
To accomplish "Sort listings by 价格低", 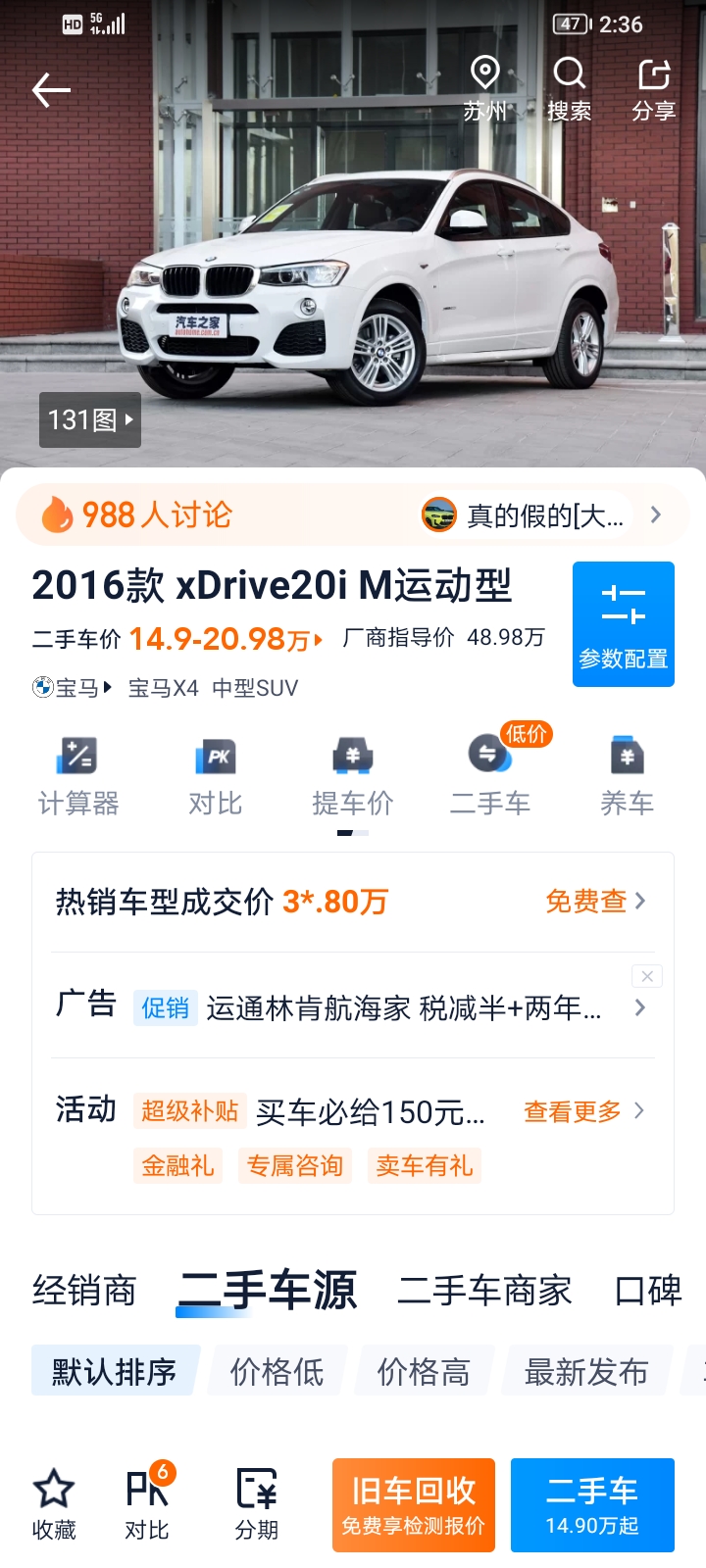I will pyautogui.click(x=277, y=1371).
